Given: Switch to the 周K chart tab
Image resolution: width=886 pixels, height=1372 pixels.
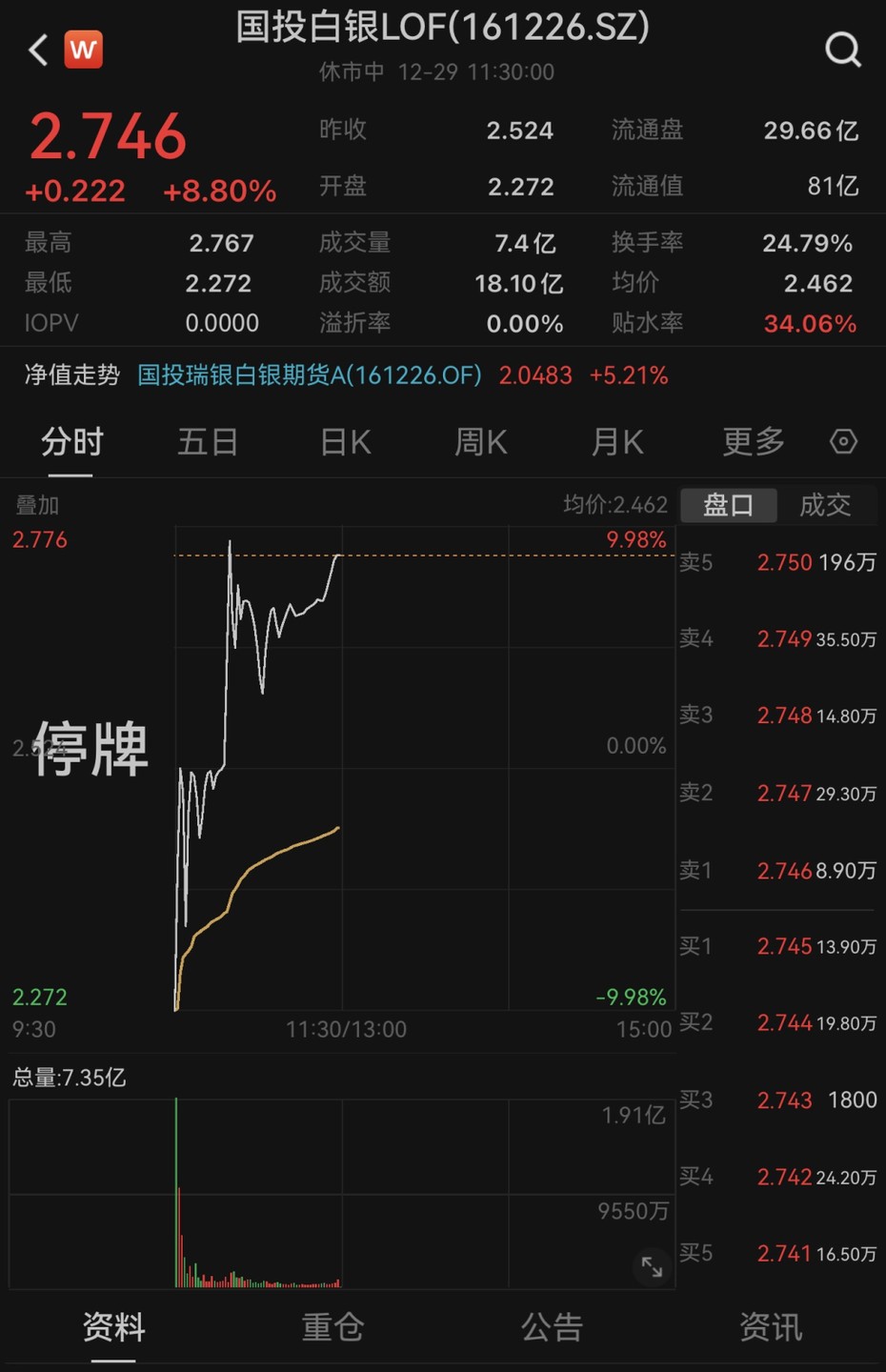Looking at the screenshot, I should tap(481, 442).
